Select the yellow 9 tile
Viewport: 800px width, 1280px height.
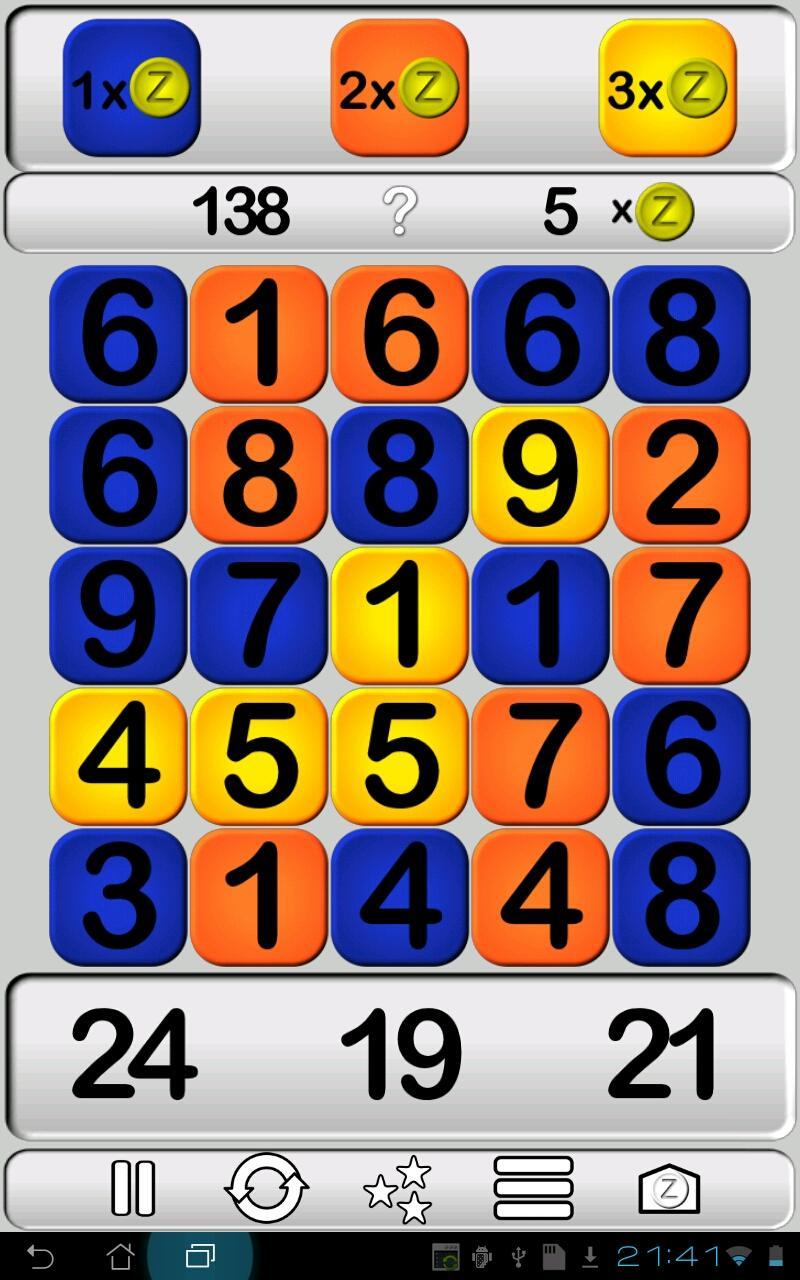(540, 475)
